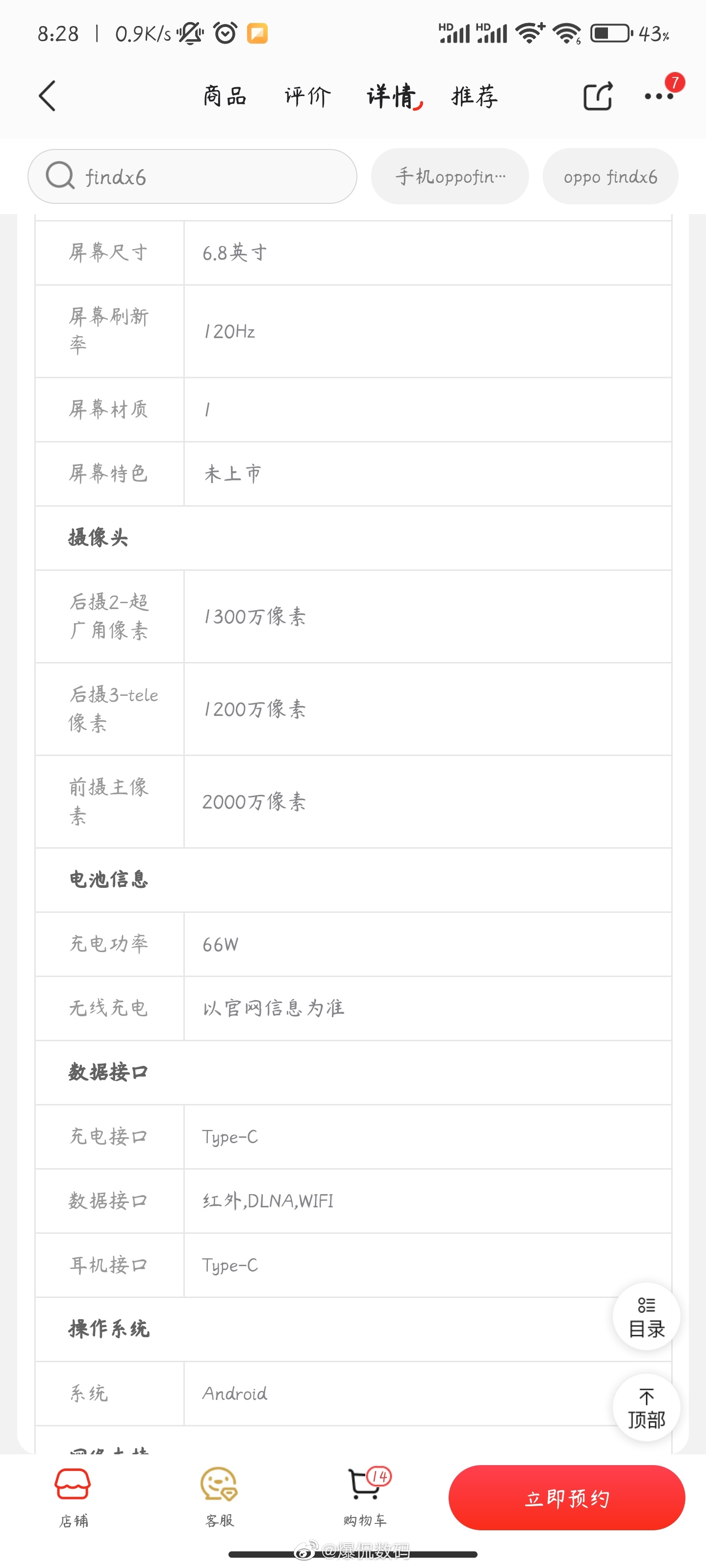Switch to the 评价 tab
Image resolution: width=706 pixels, height=1568 pixels.
tap(307, 96)
